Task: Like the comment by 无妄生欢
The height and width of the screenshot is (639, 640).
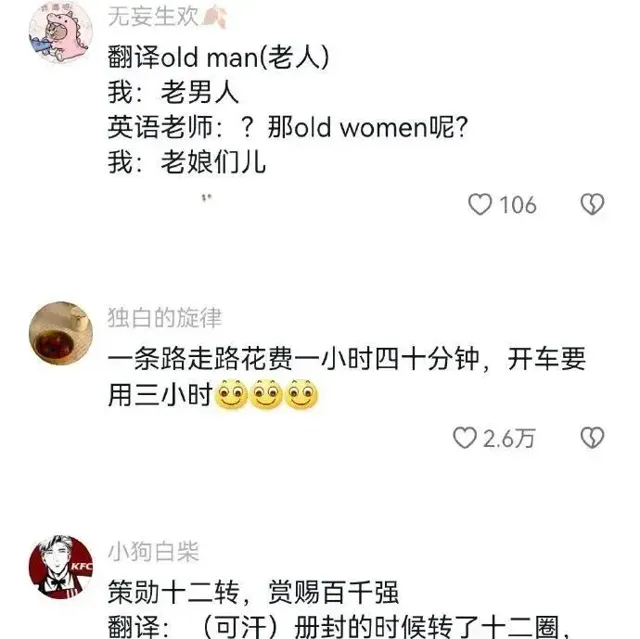Action: pyautogui.click(x=481, y=205)
